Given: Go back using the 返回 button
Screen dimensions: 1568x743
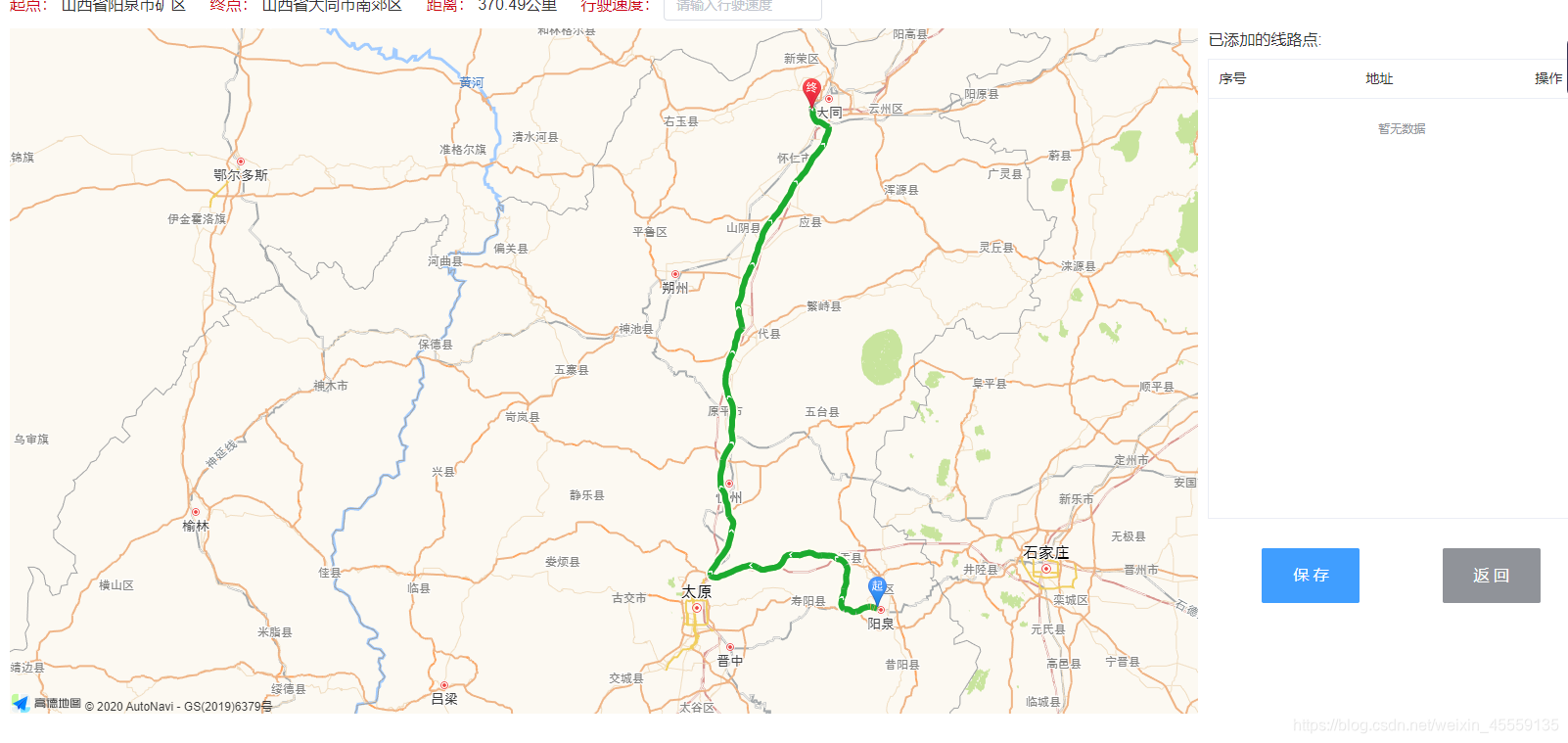Looking at the screenshot, I should click(1491, 576).
